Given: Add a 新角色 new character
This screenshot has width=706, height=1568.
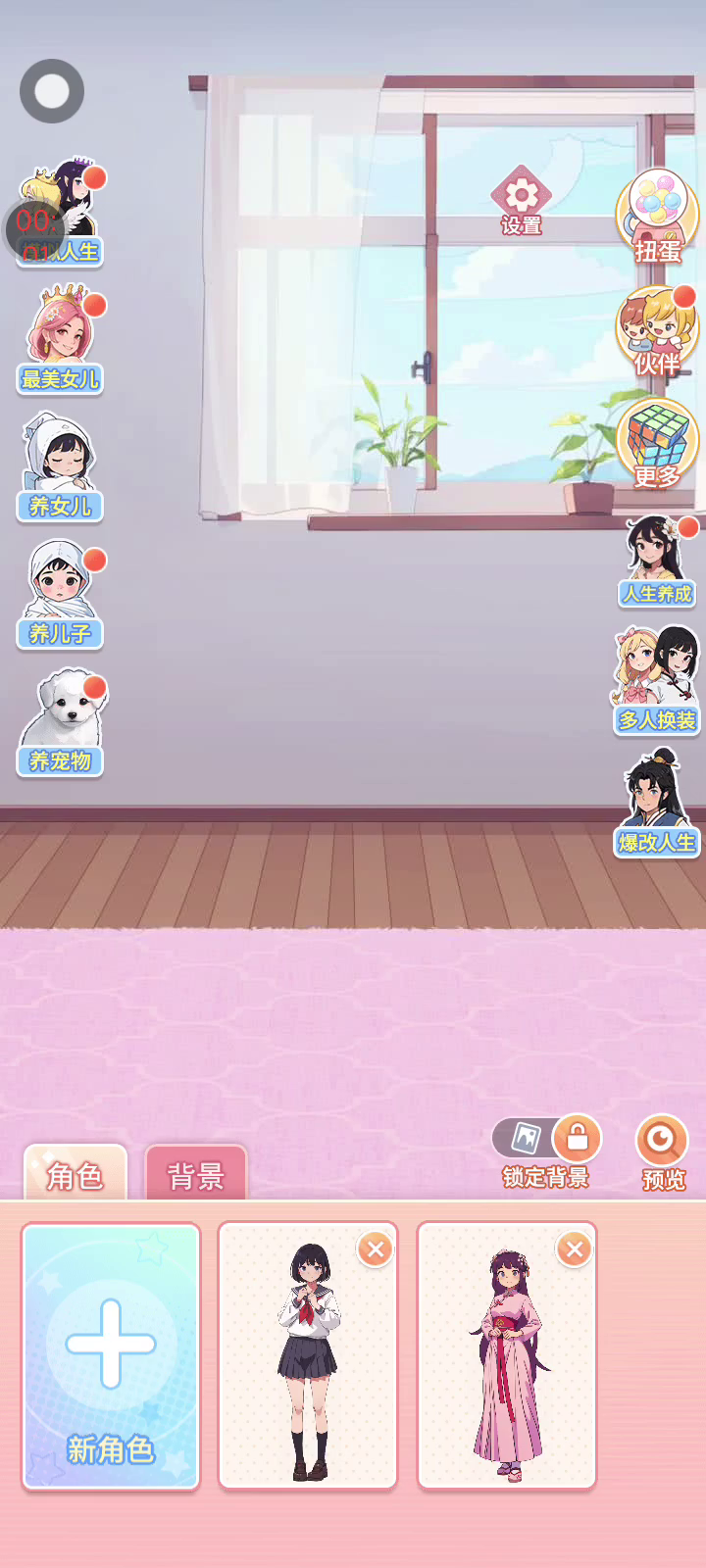Looking at the screenshot, I should coord(111,1356).
